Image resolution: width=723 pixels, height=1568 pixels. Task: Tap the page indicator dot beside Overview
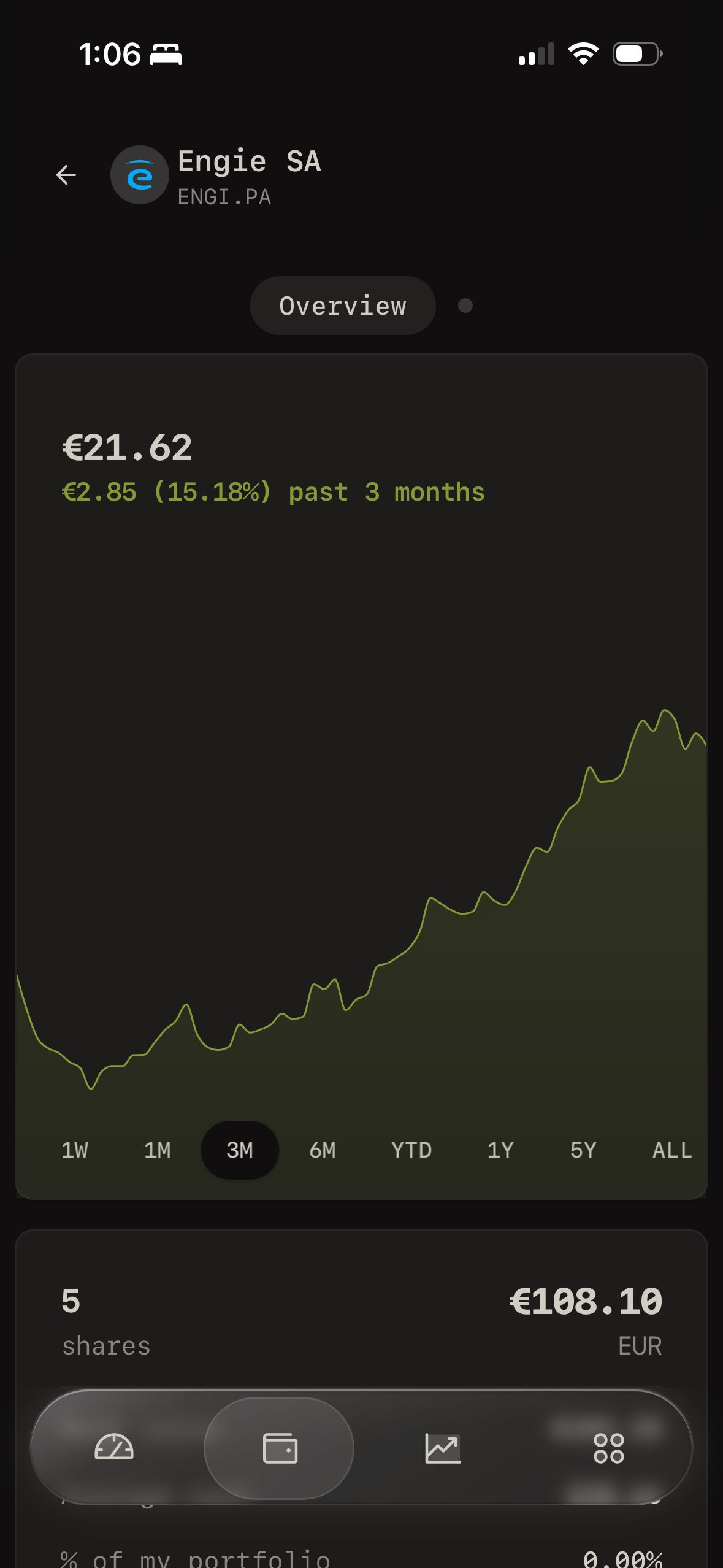[465, 306]
